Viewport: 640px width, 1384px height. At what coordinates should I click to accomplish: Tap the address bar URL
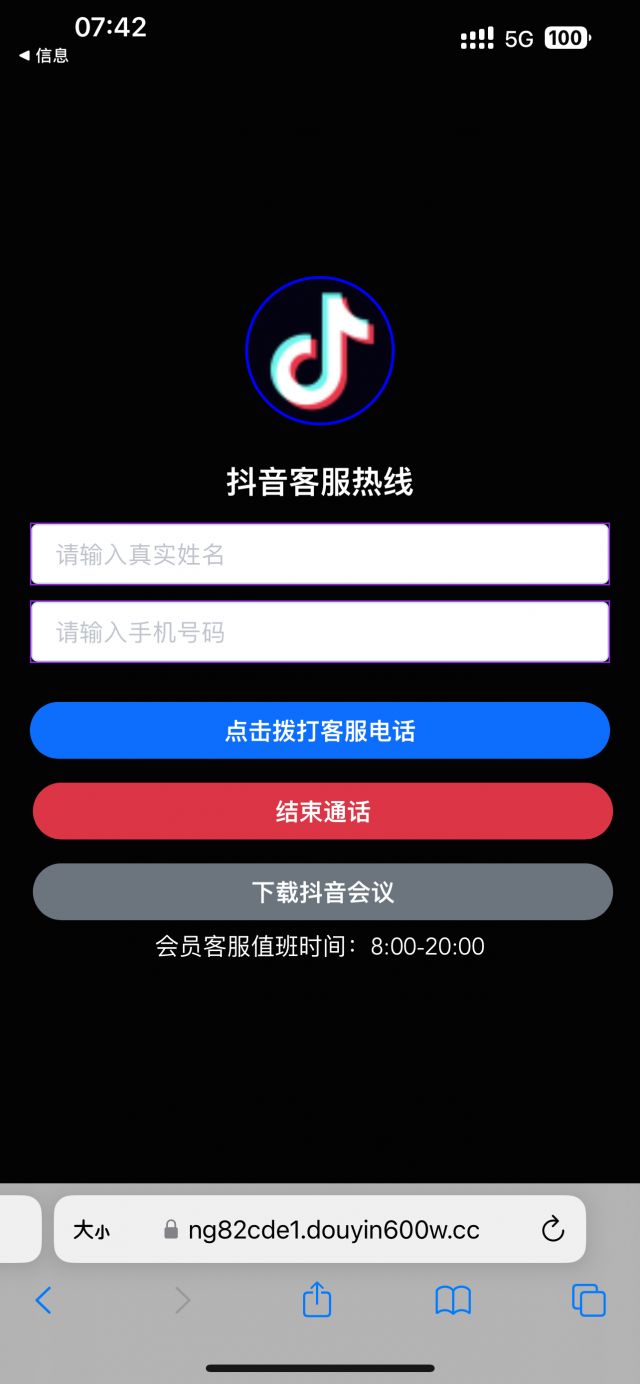click(x=333, y=1231)
